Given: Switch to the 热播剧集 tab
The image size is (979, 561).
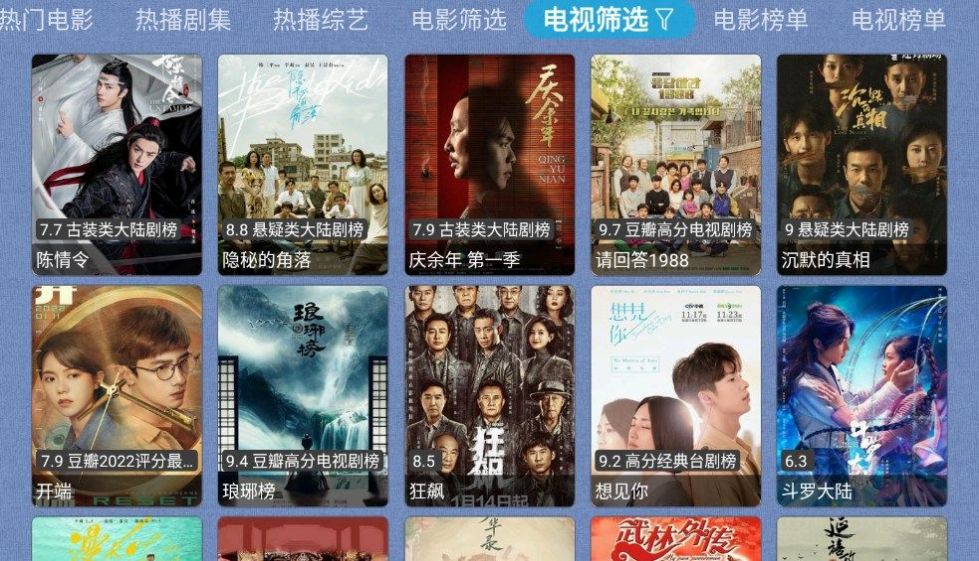Looking at the screenshot, I should (x=183, y=19).
